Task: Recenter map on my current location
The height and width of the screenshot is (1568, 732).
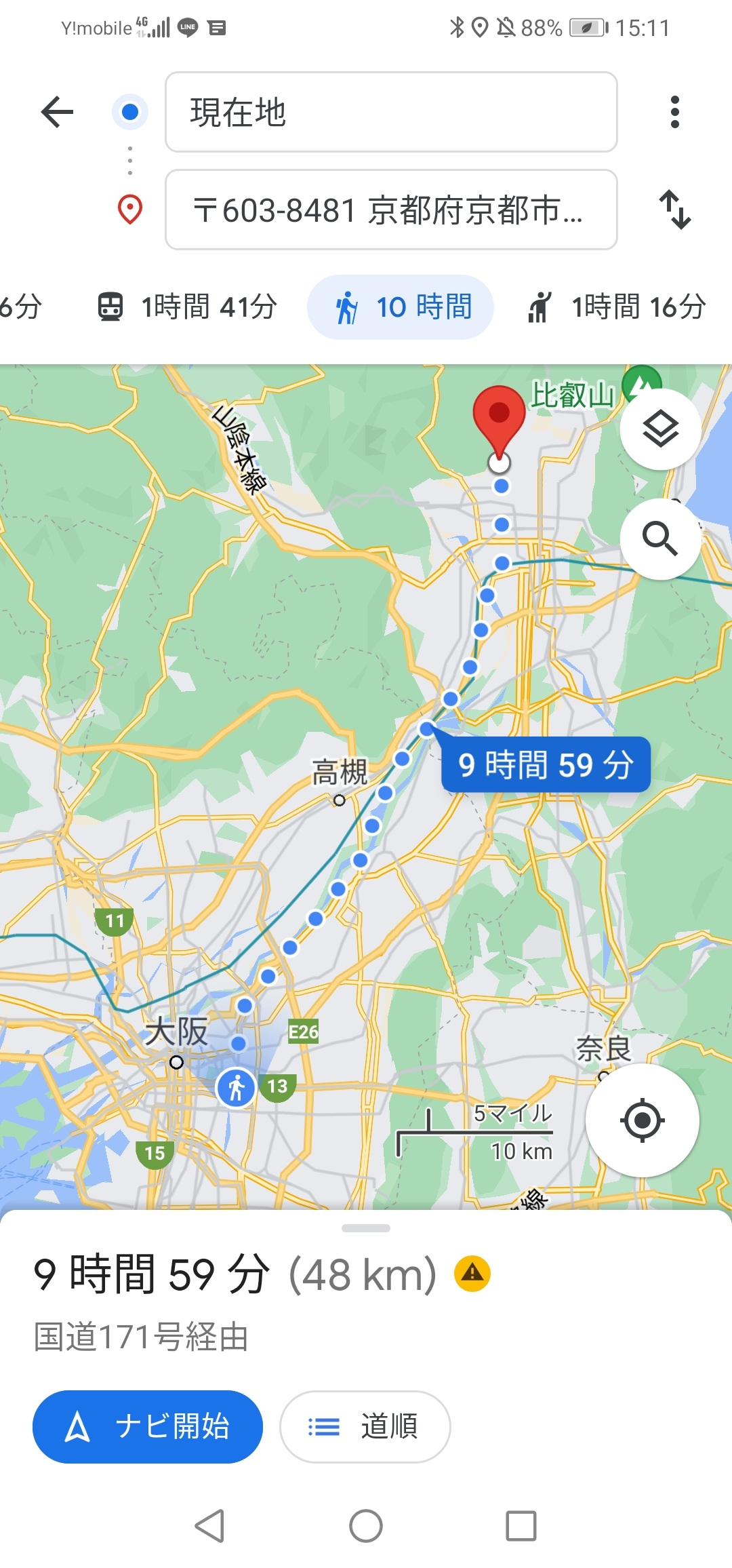Action: (x=642, y=1120)
